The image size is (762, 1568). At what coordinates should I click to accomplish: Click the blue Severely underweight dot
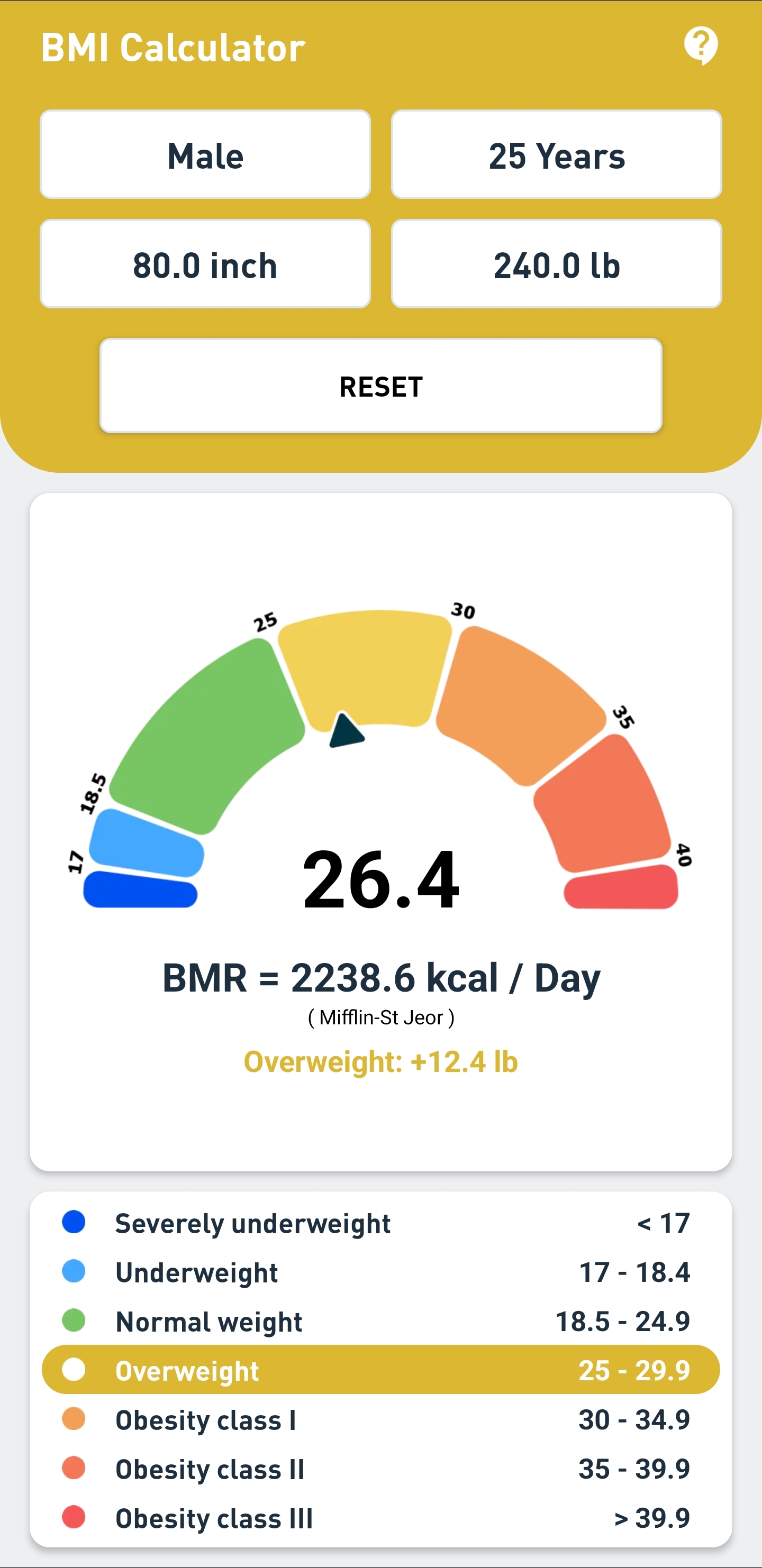72,1223
